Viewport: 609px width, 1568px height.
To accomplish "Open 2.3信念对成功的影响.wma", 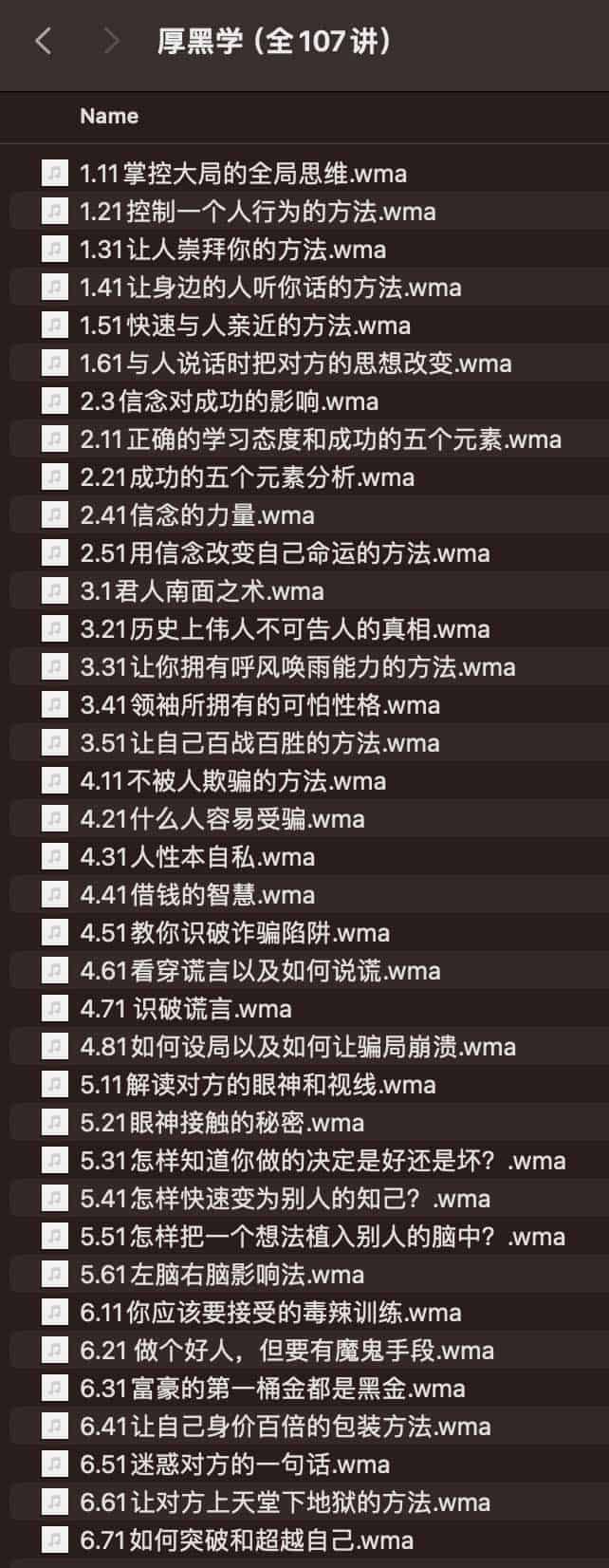I will point(229,401).
